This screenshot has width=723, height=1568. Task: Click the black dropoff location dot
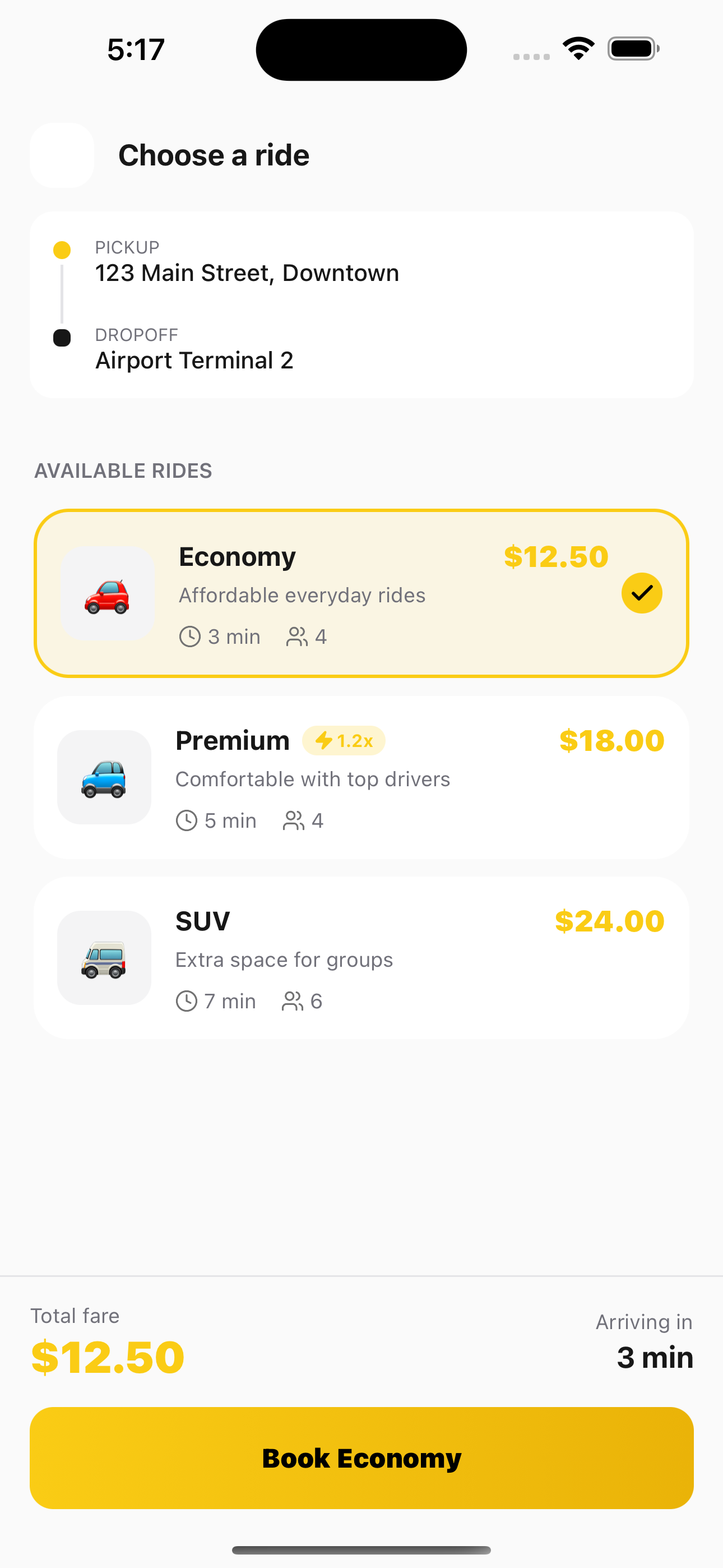[x=62, y=337]
